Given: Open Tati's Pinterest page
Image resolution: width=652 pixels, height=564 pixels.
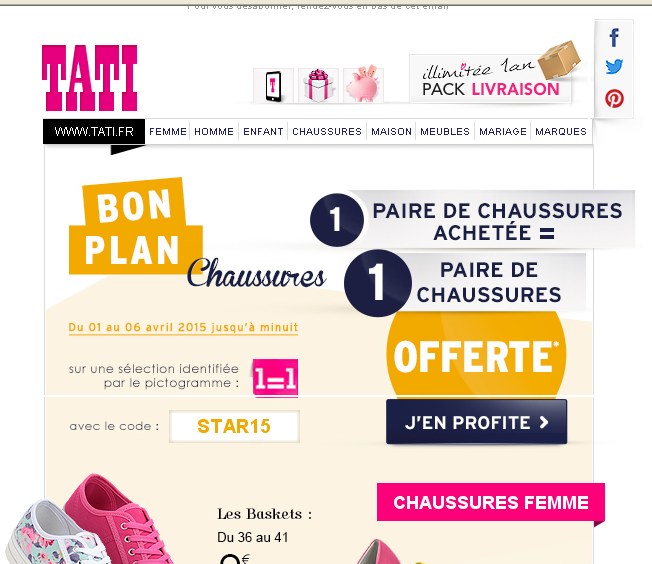Looking at the screenshot, I should pos(614,99).
